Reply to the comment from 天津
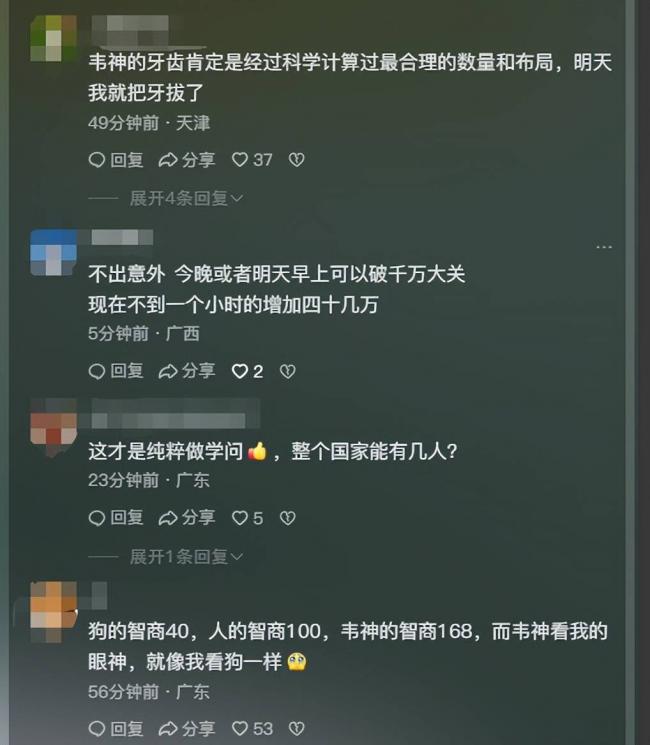 (x=116, y=160)
